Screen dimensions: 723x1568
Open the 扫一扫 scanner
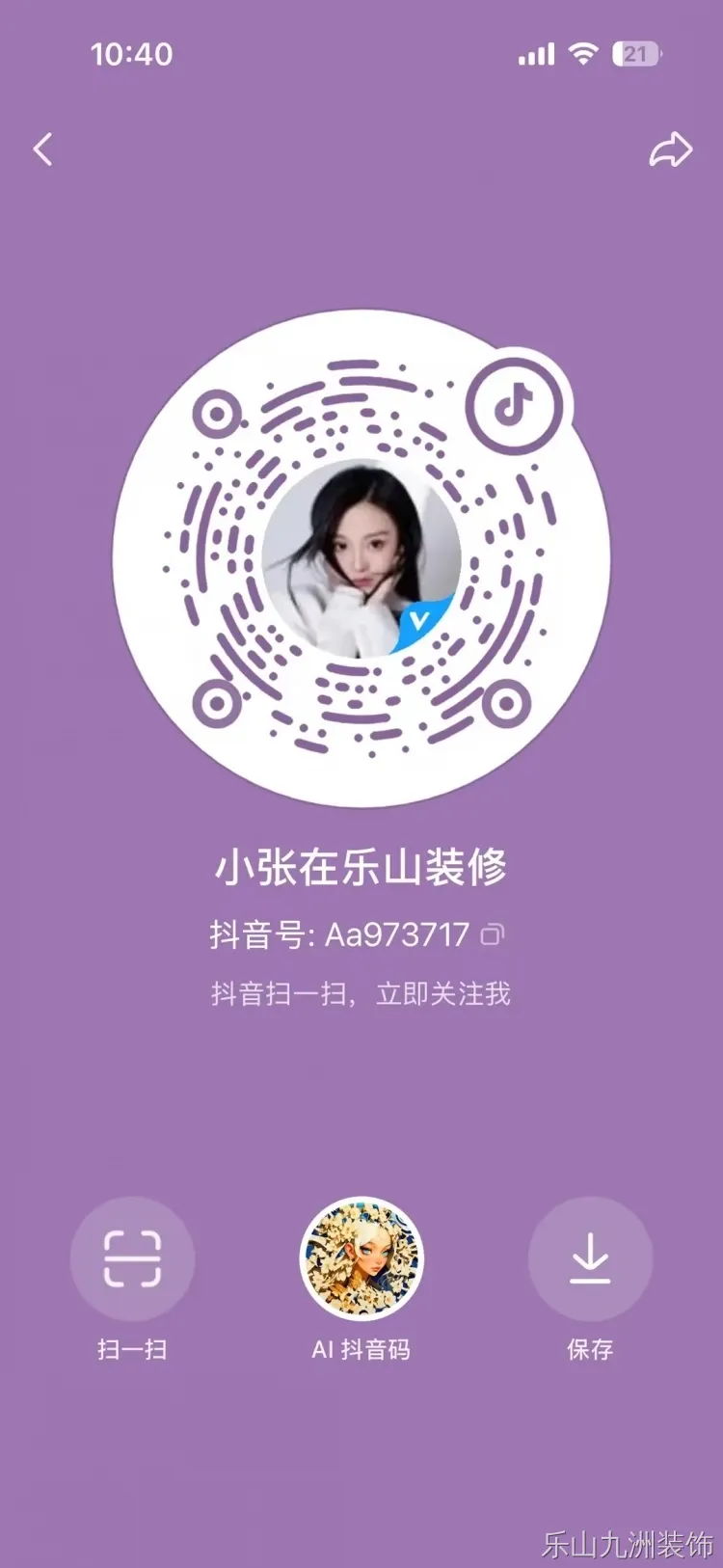coord(132,1258)
